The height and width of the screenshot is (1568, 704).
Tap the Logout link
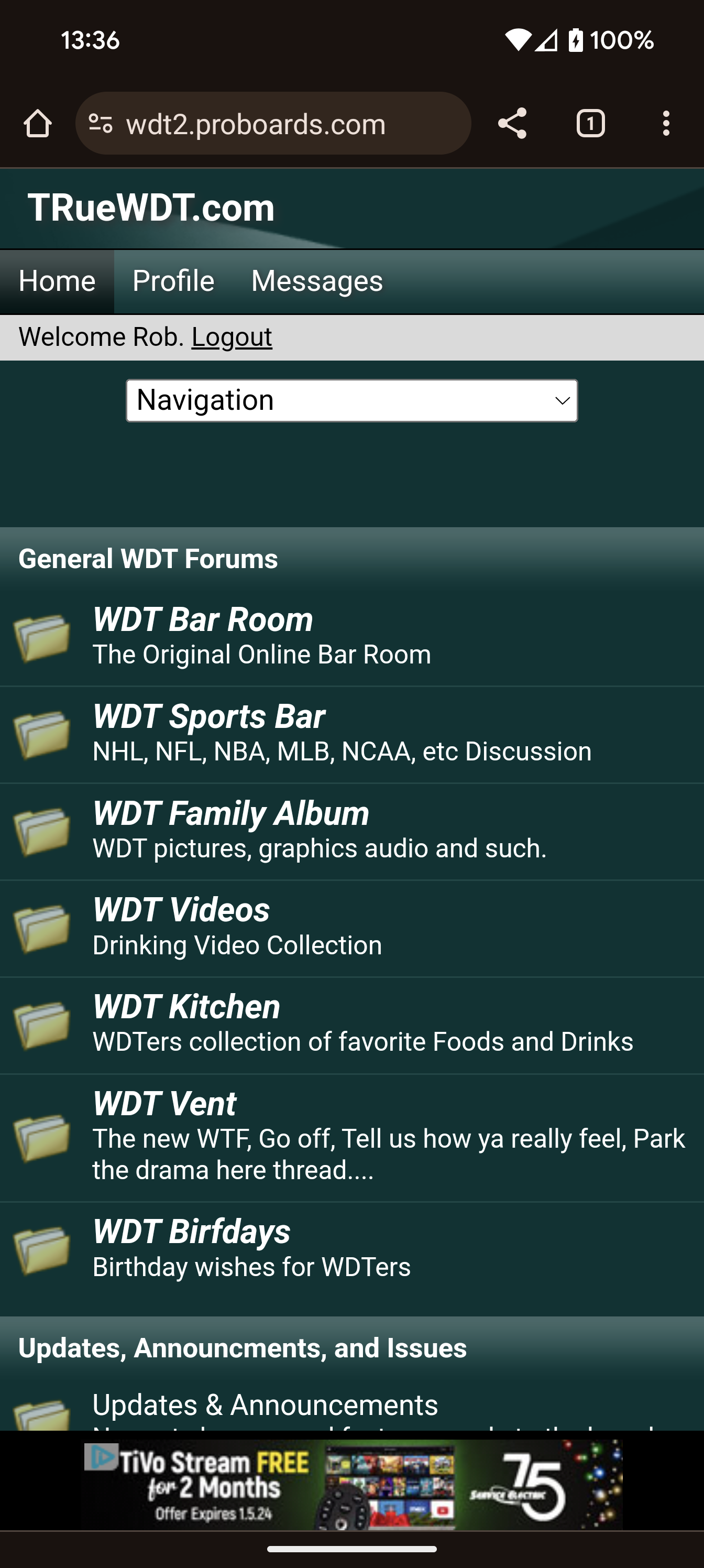231,337
